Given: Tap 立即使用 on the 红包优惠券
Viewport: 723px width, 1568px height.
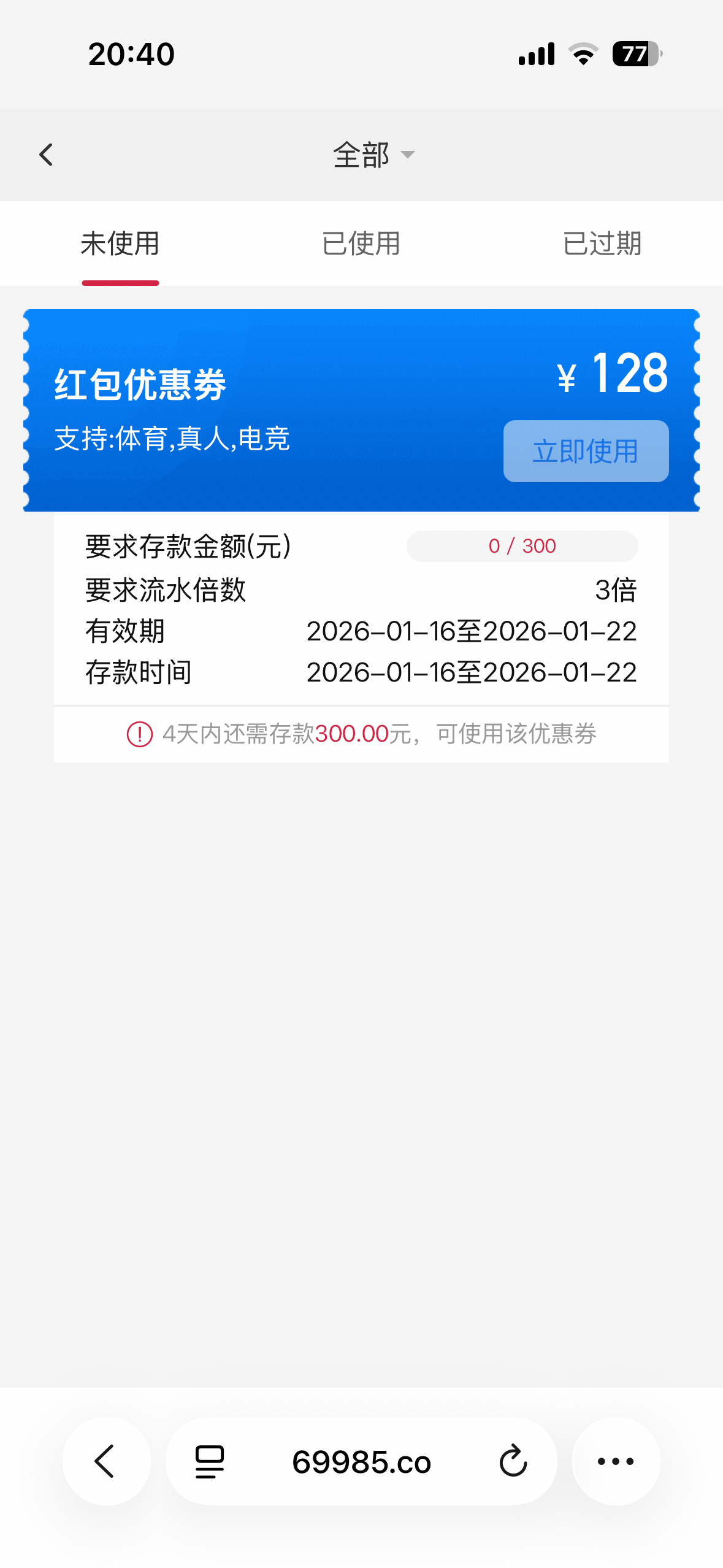Looking at the screenshot, I should [x=586, y=451].
